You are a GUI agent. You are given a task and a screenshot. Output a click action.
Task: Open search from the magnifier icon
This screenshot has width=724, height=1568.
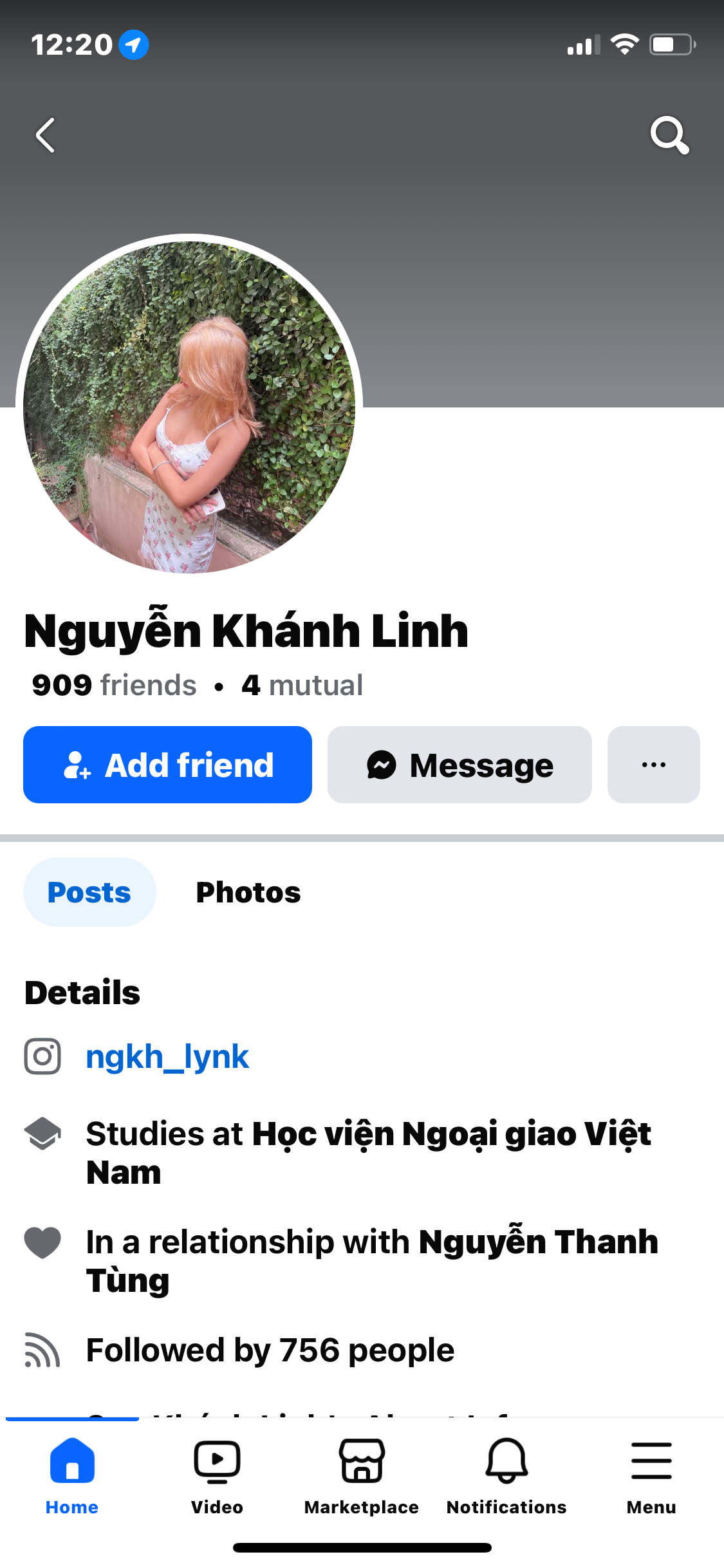click(x=669, y=135)
